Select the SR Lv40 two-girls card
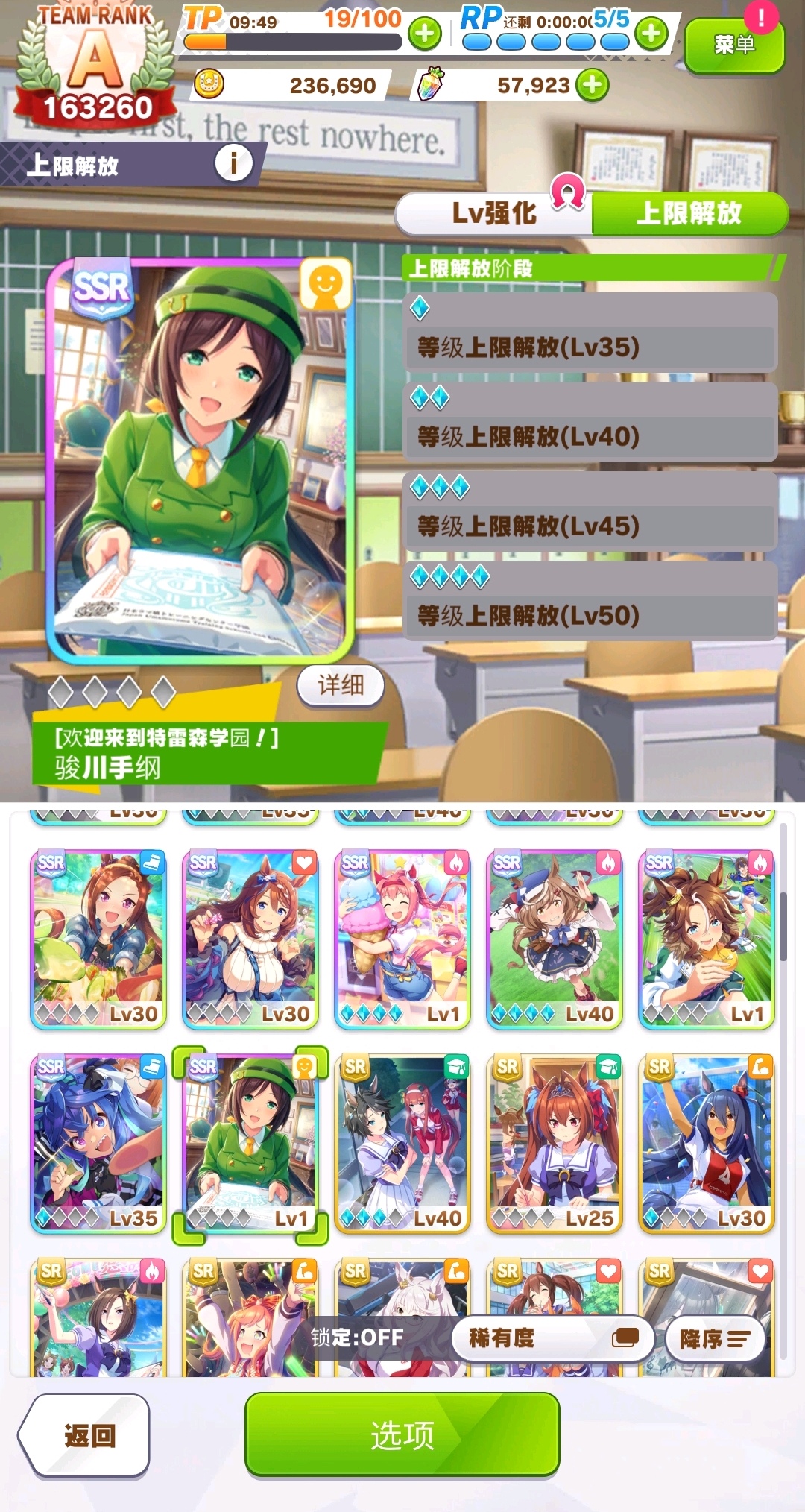 coord(402,1142)
